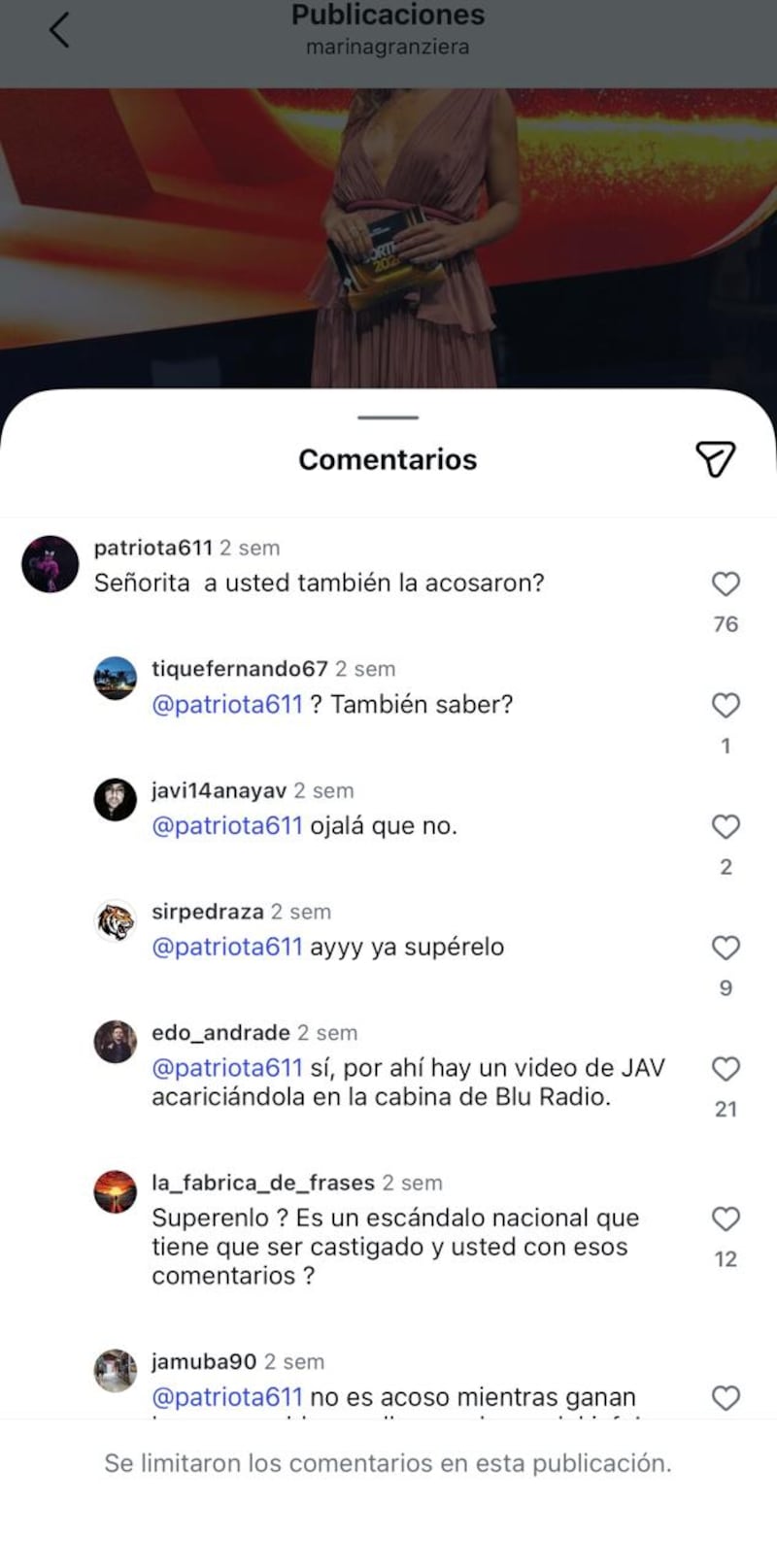Like sirpedraza's 'ayy ya supérelo' comment

[726, 948]
